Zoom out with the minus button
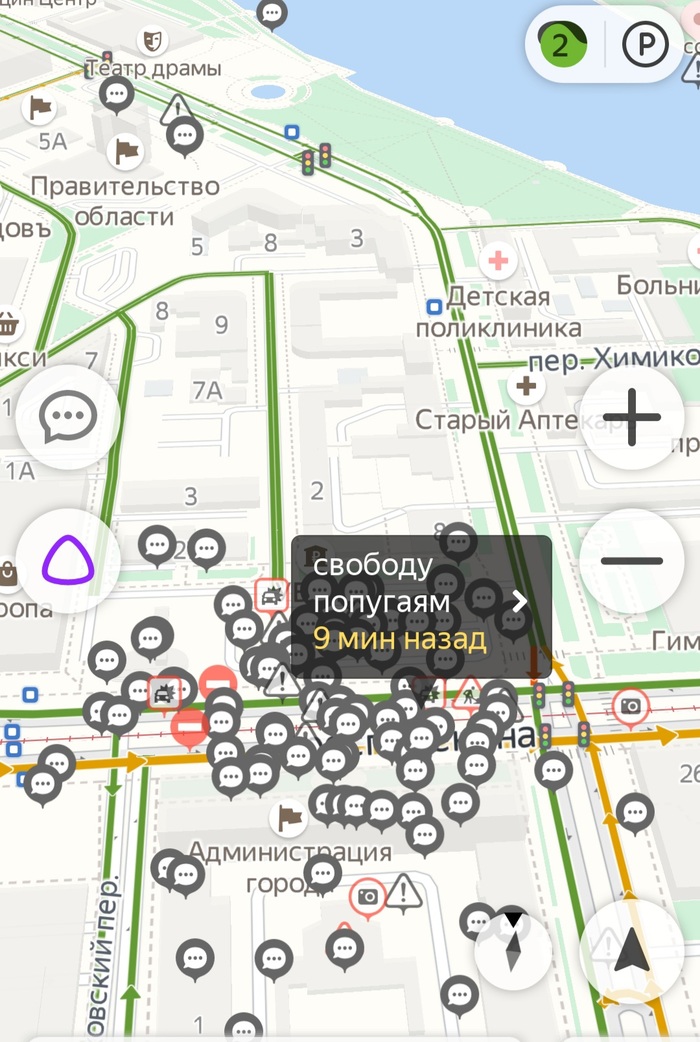 click(631, 561)
